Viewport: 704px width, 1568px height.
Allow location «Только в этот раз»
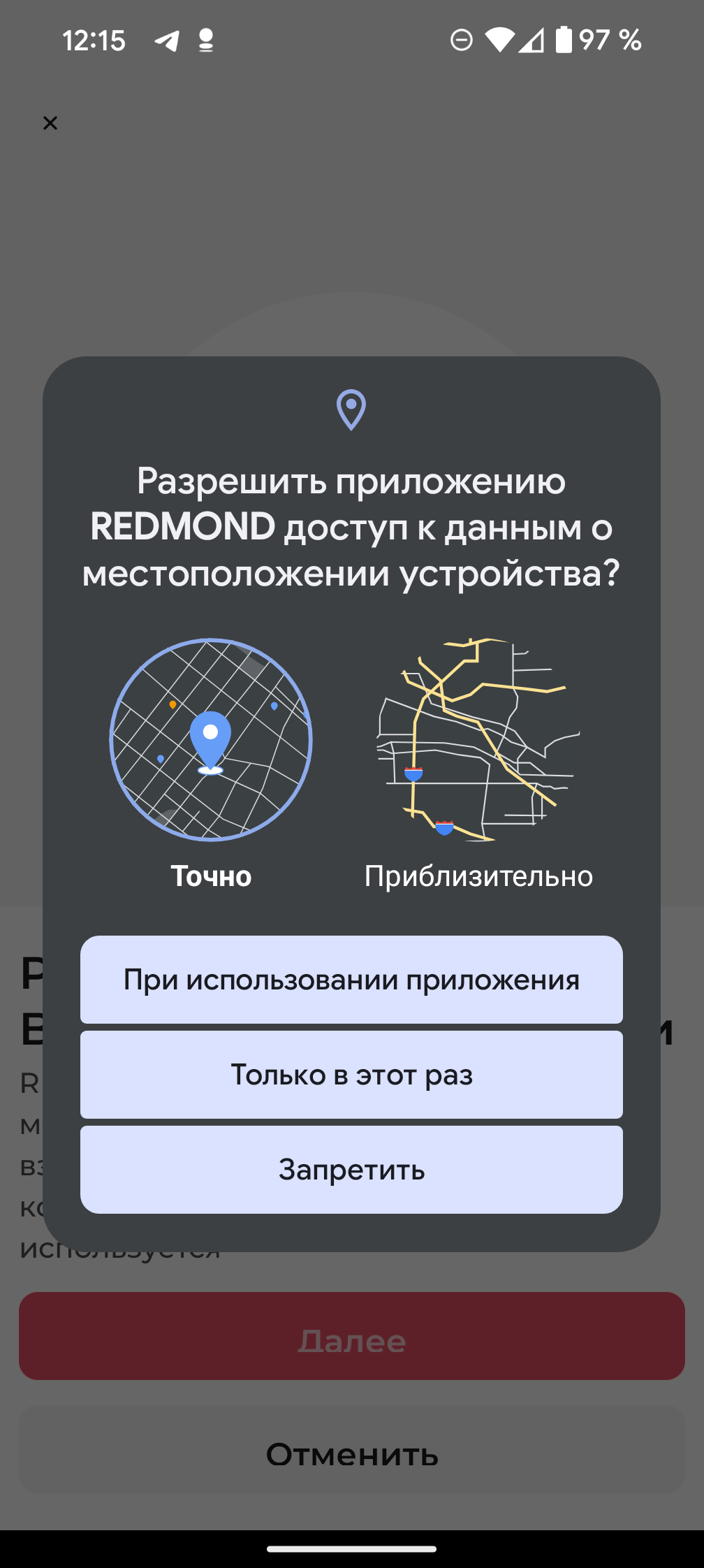351,1075
